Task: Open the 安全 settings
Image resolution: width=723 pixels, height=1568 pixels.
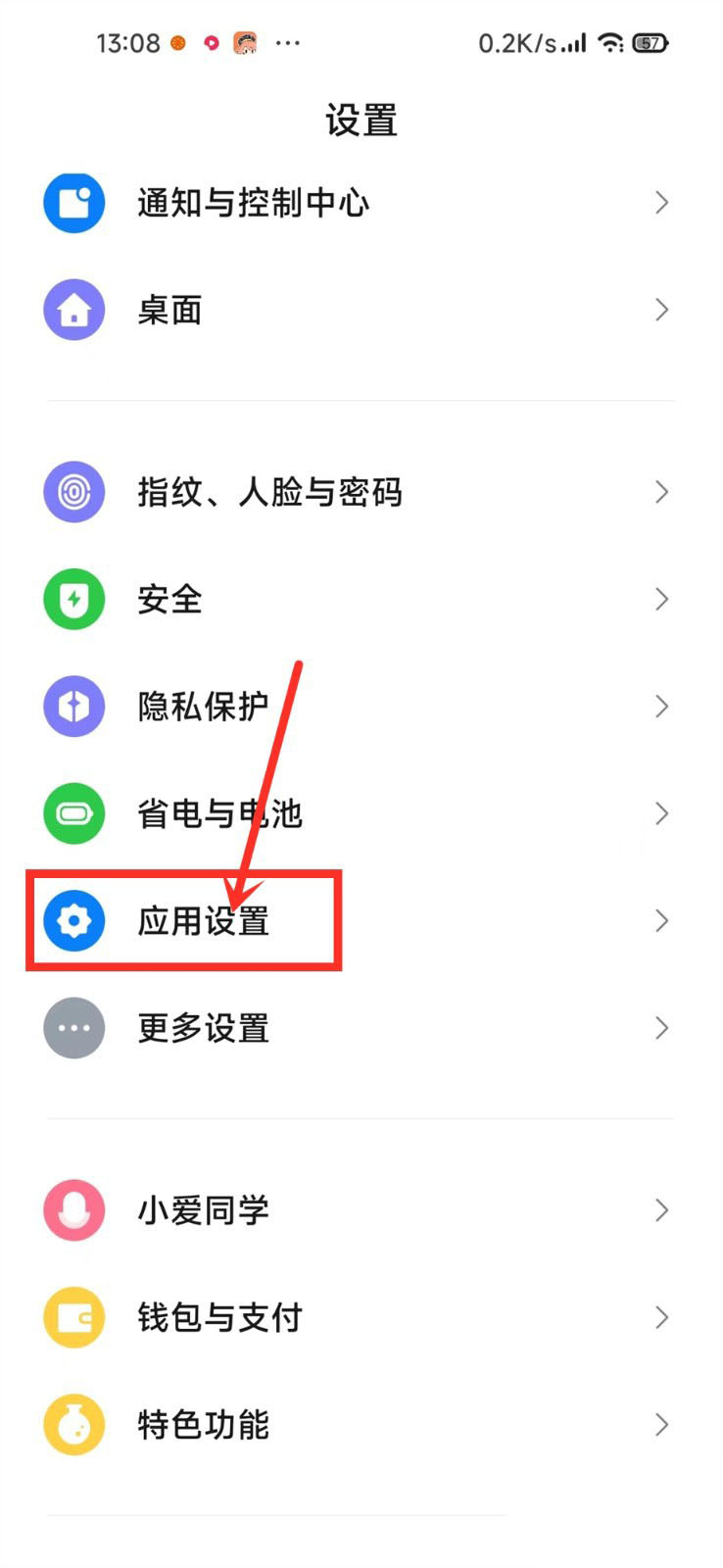Action: 361,599
